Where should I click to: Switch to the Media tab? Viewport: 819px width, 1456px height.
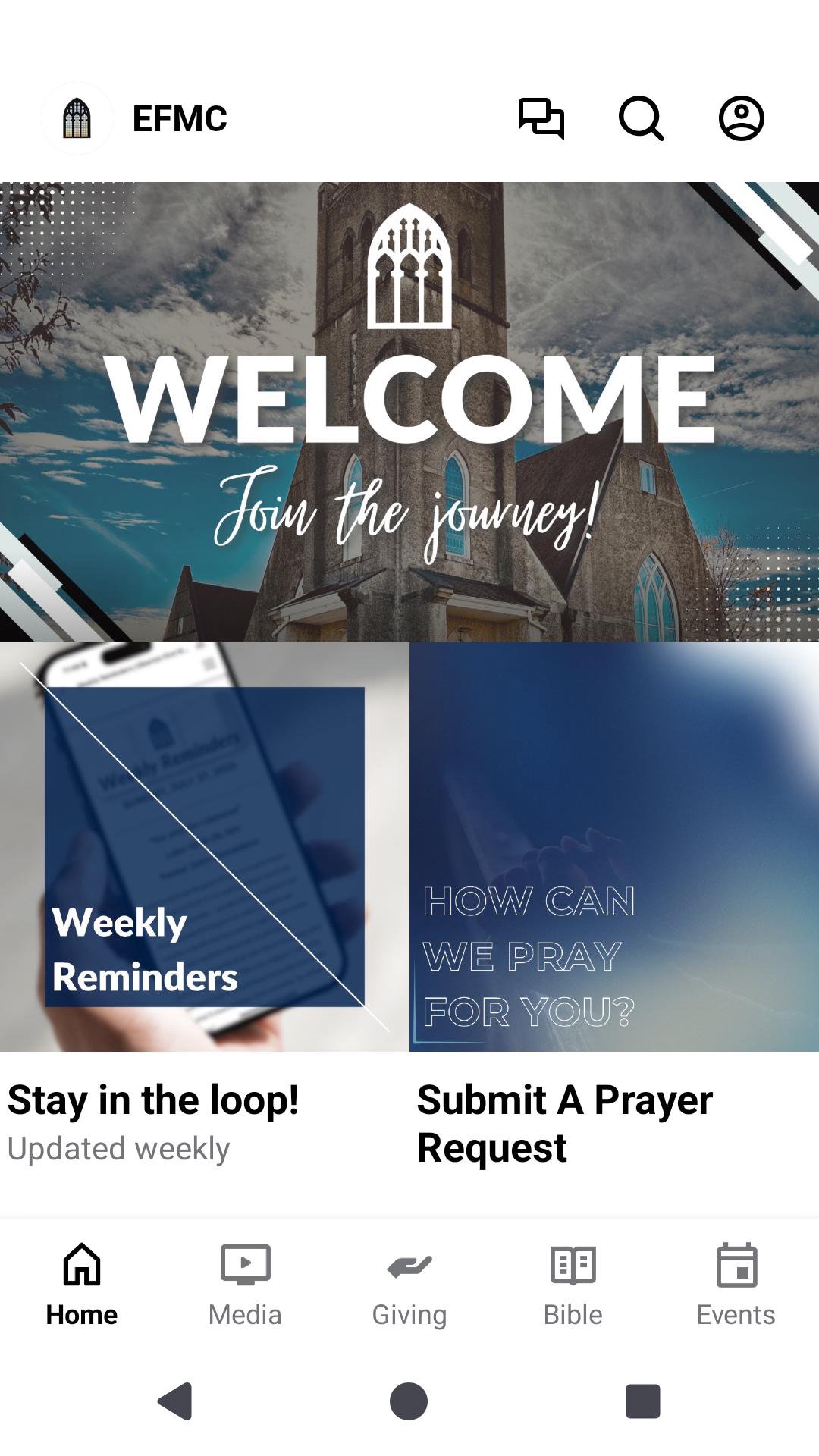(245, 1283)
